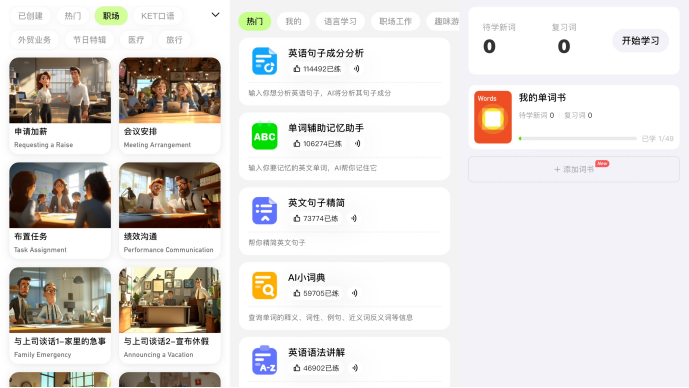Open the 我的单词书 word book

[574, 117]
